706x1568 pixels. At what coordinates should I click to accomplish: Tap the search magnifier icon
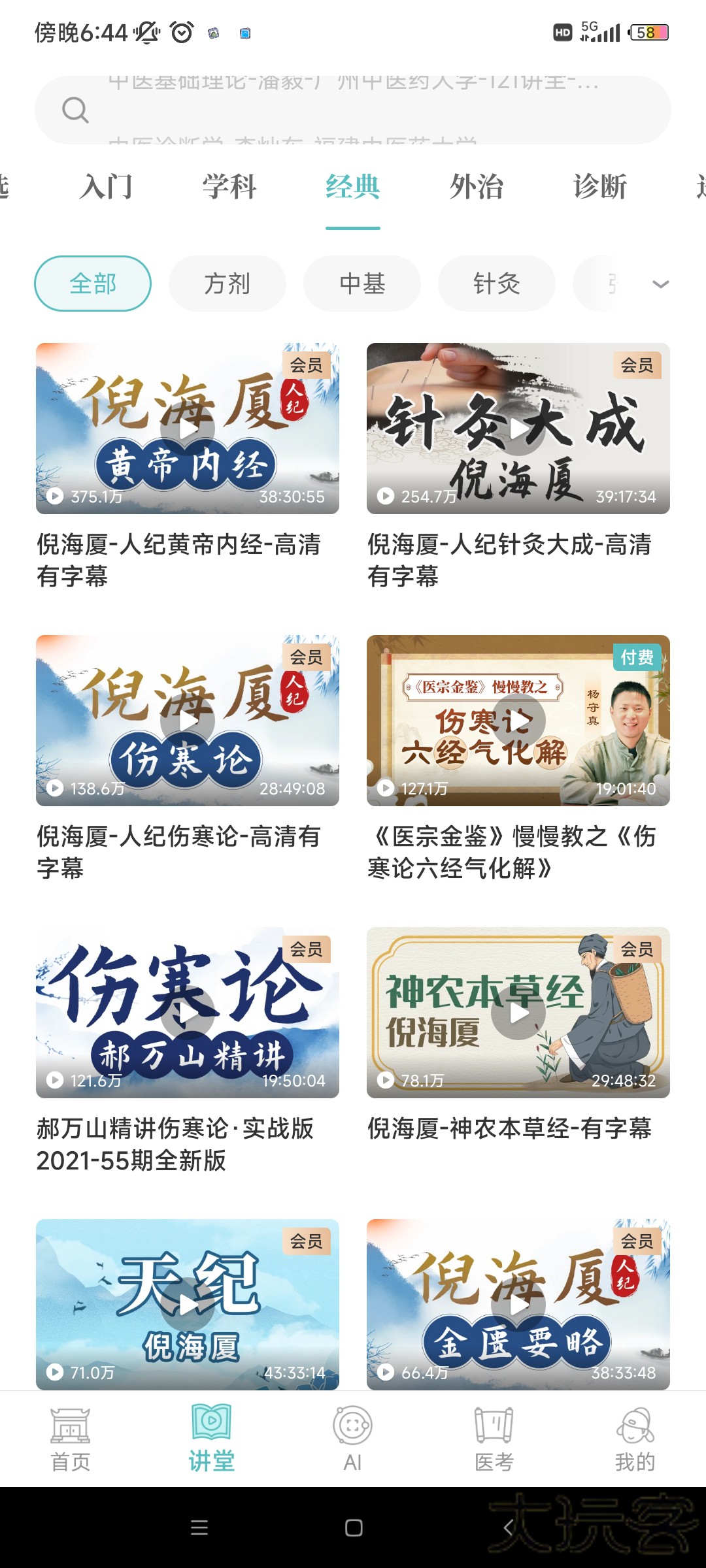[75, 110]
